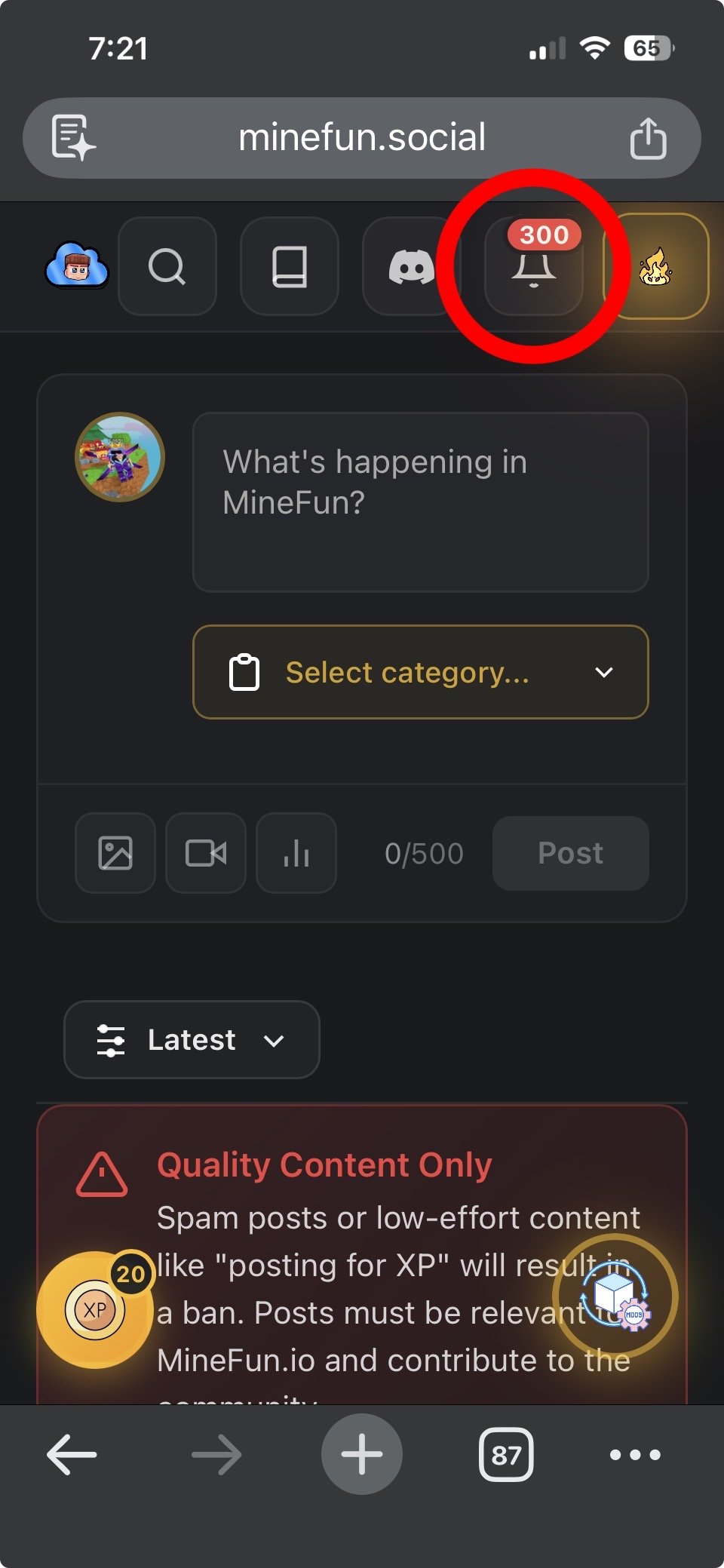Open the Discord link icon

pos(411,266)
